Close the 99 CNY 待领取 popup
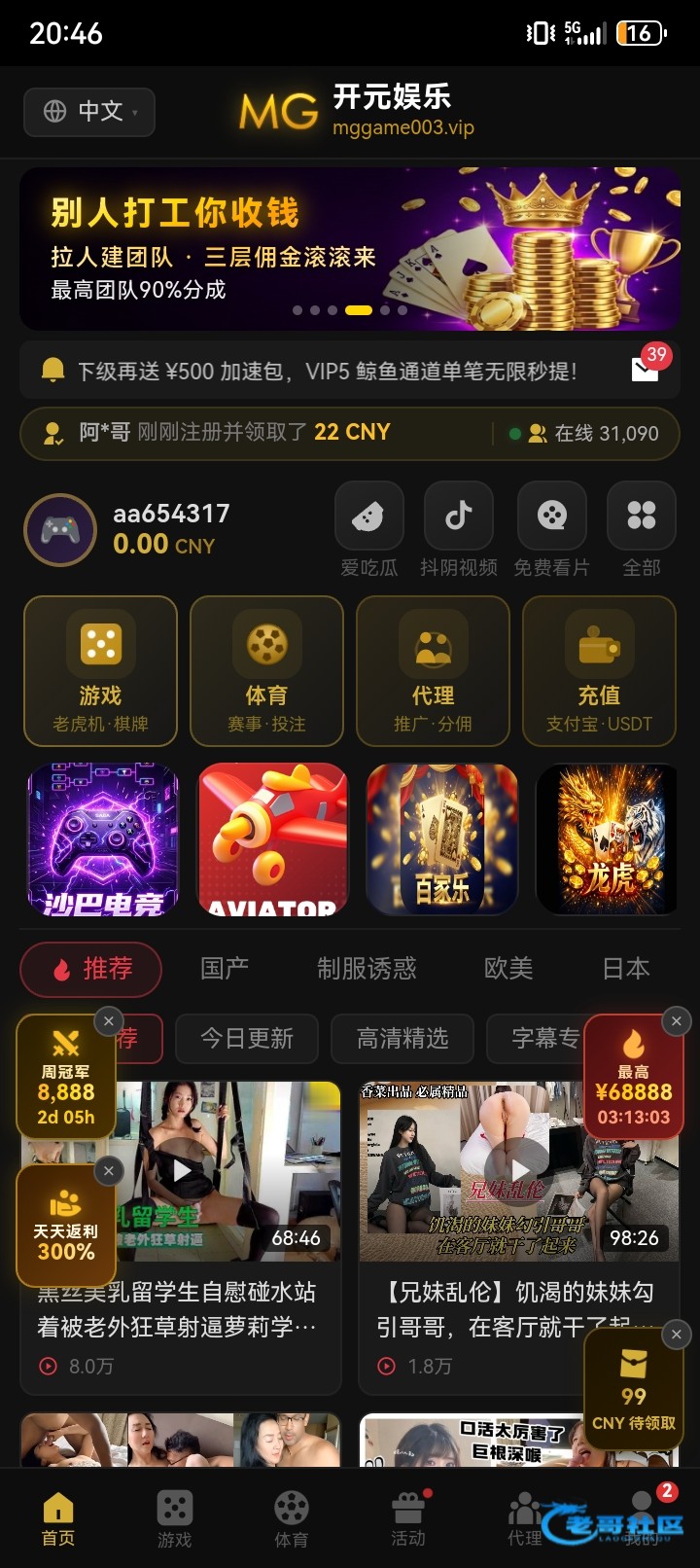Viewport: 700px width, 1568px height. pos(677,1335)
